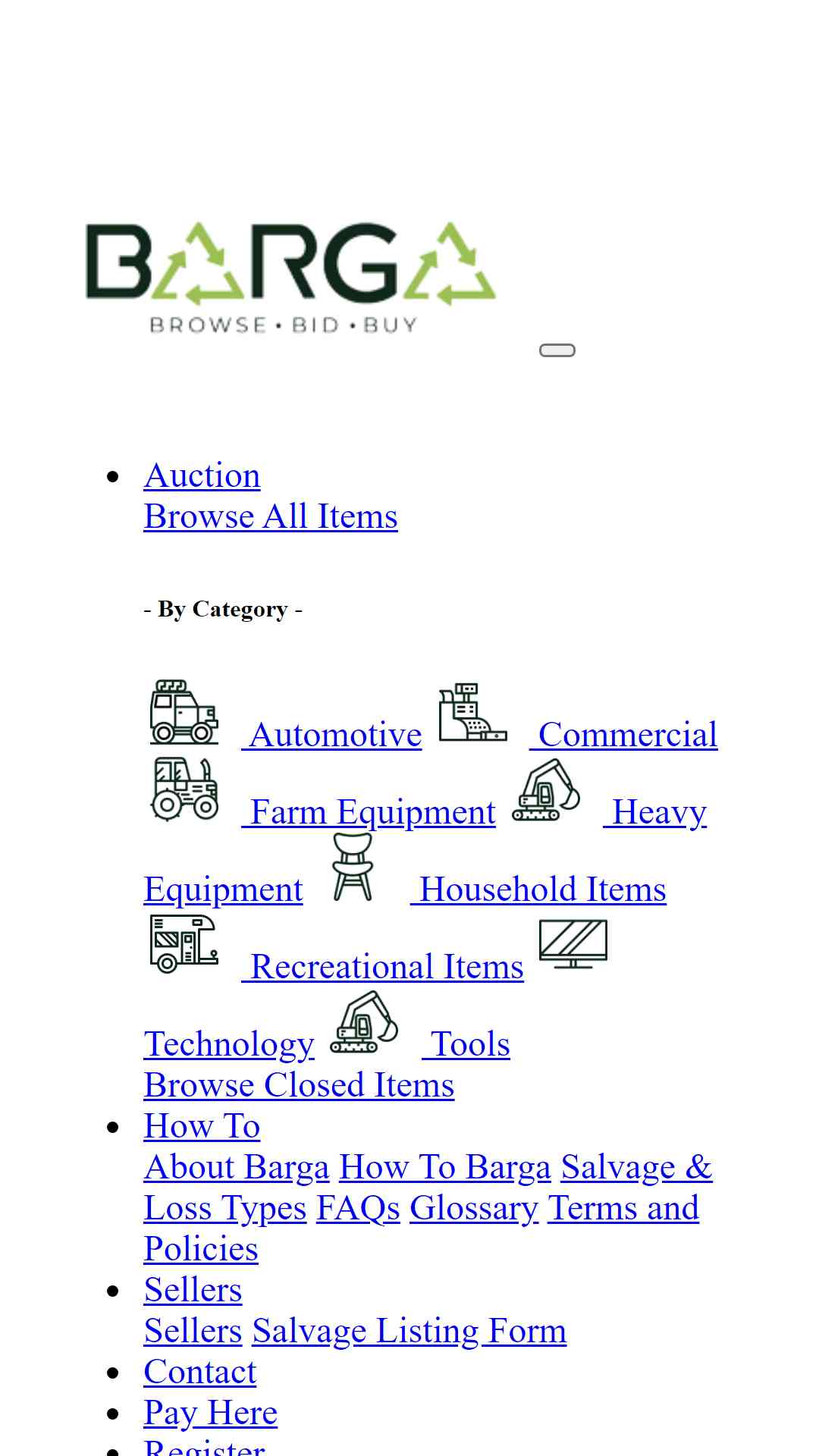
Task: Open the About Barga page
Action: click(237, 1168)
